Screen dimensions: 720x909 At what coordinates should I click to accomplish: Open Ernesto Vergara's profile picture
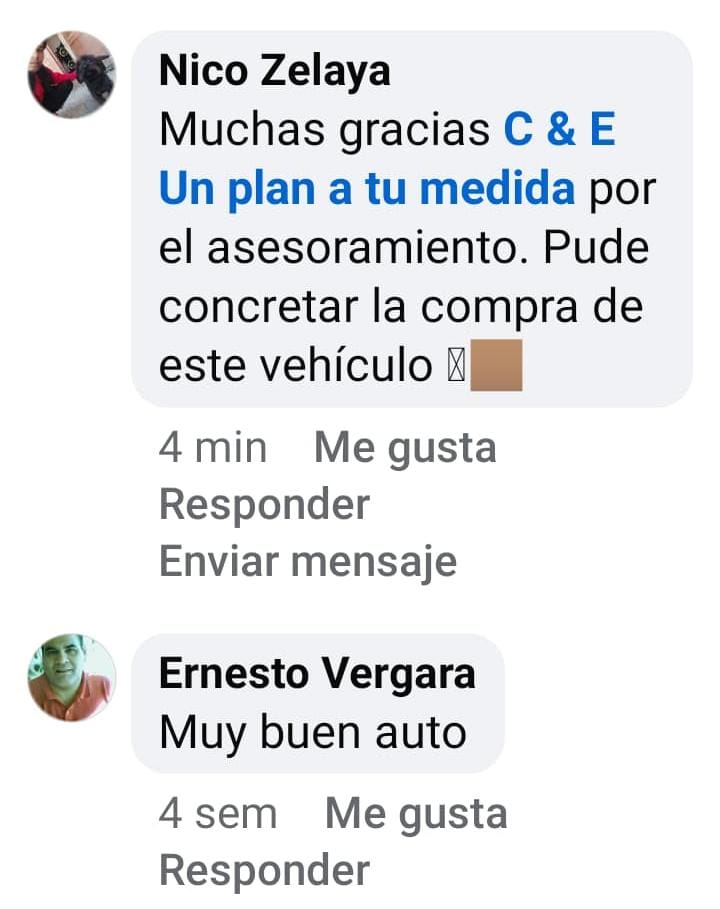pos(71,678)
